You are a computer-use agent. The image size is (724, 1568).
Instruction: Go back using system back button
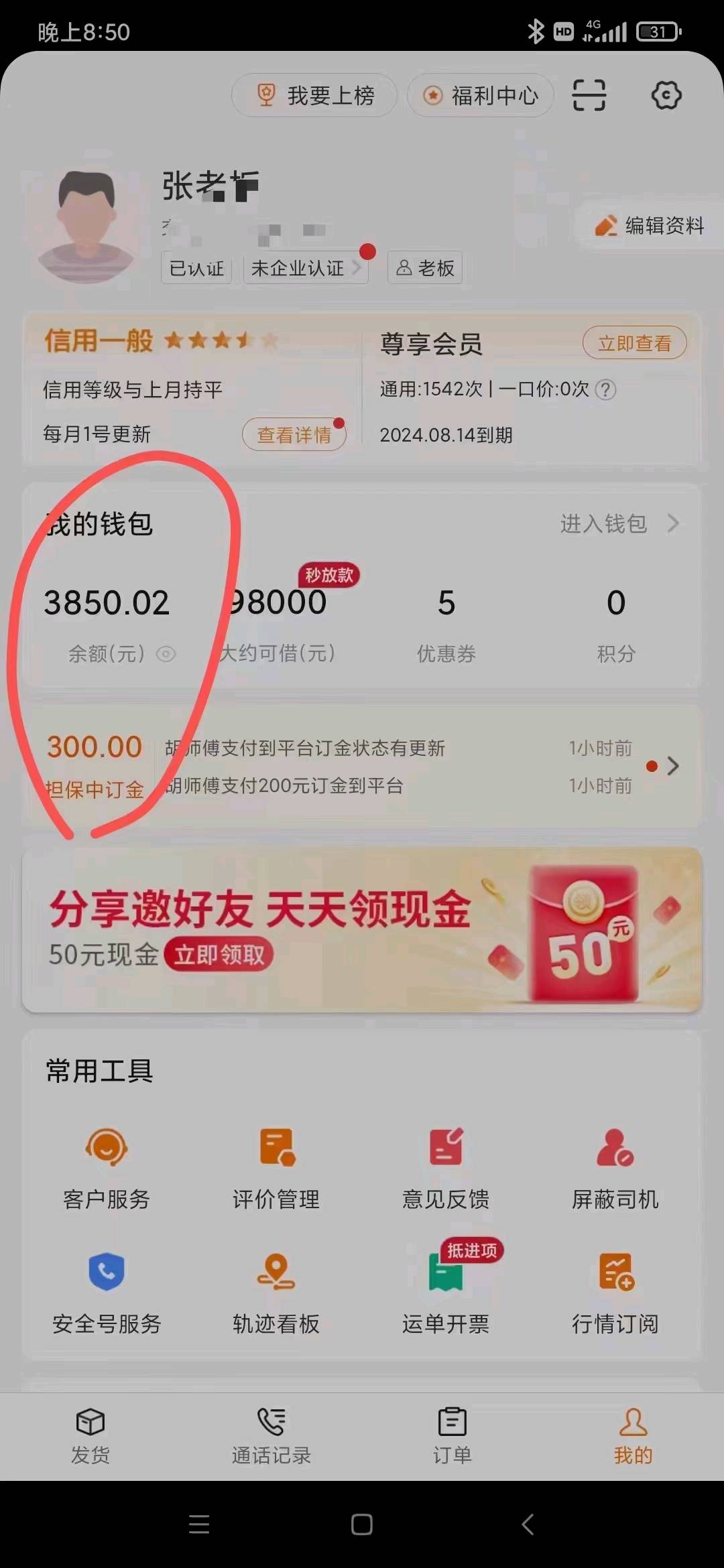click(528, 1524)
